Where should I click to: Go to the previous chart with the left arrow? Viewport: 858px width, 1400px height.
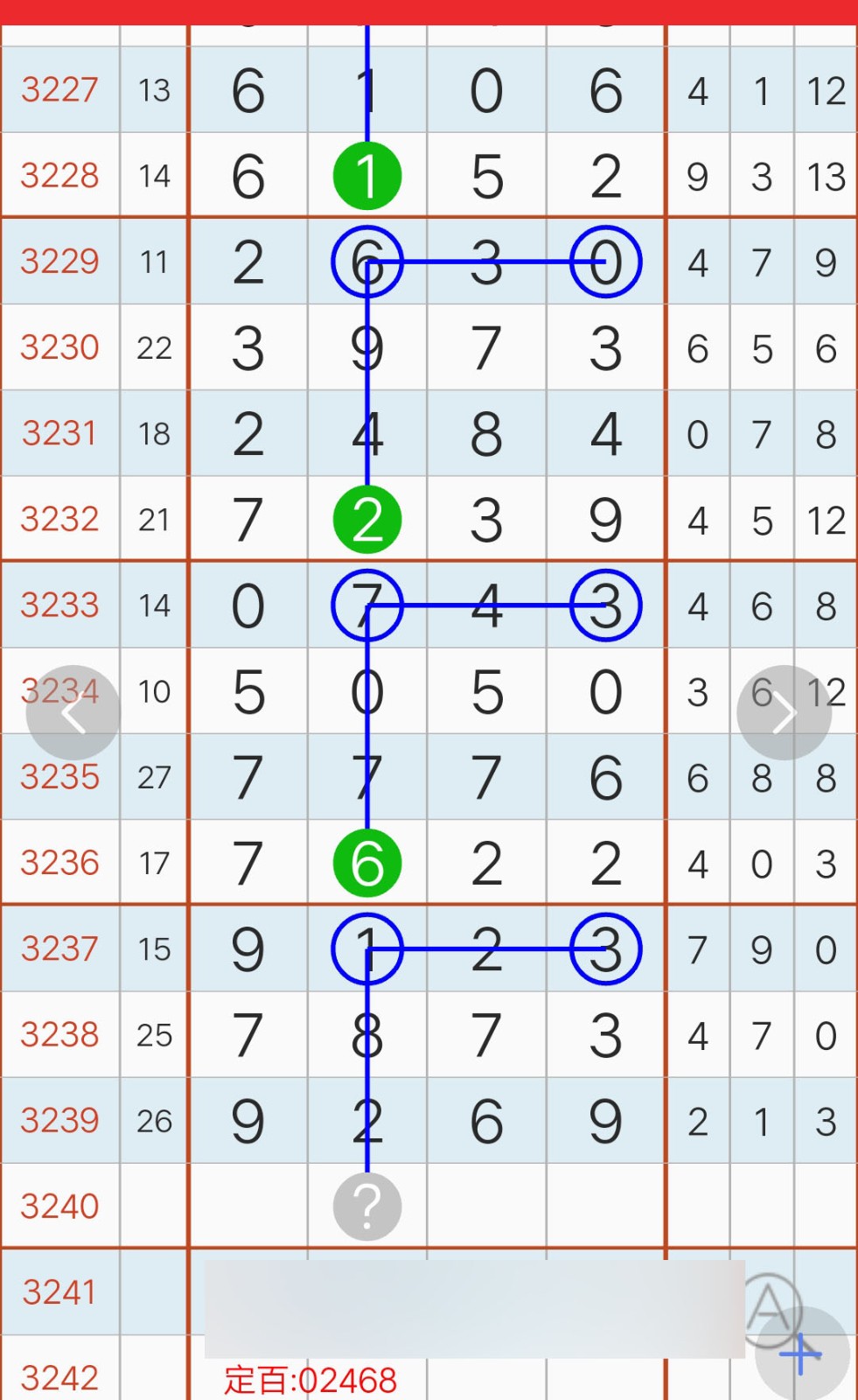tap(73, 713)
